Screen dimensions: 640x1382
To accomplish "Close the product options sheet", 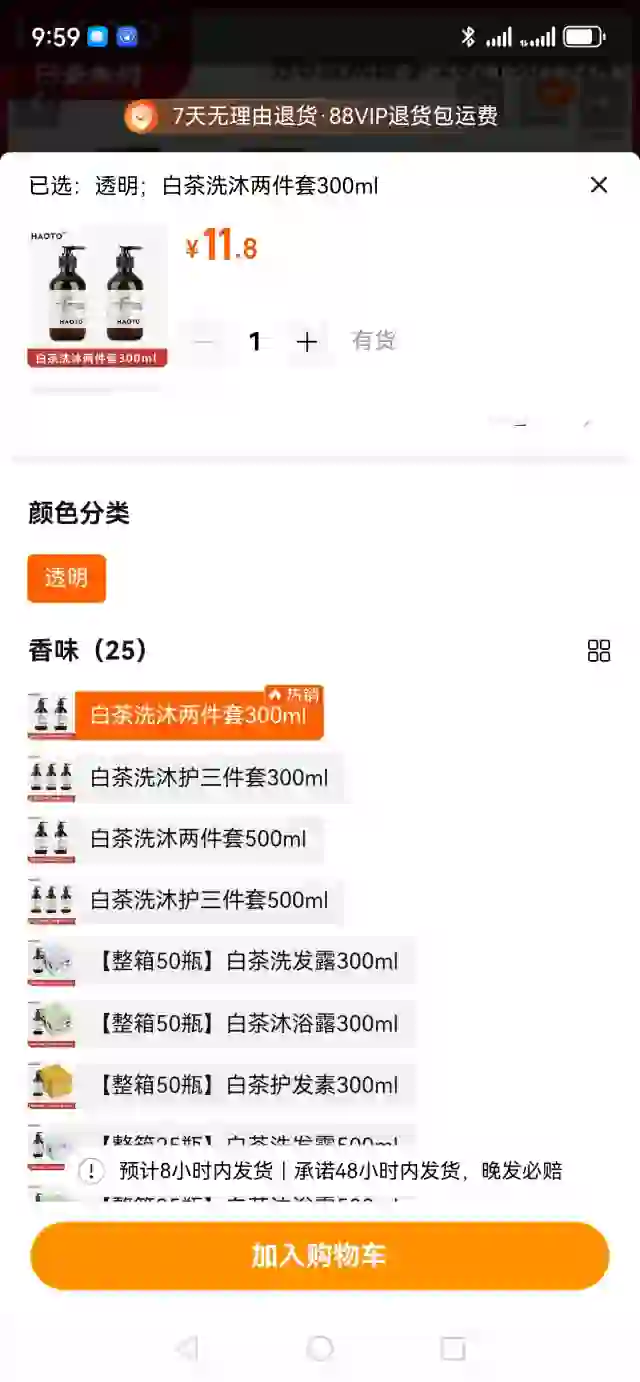I will (598, 185).
